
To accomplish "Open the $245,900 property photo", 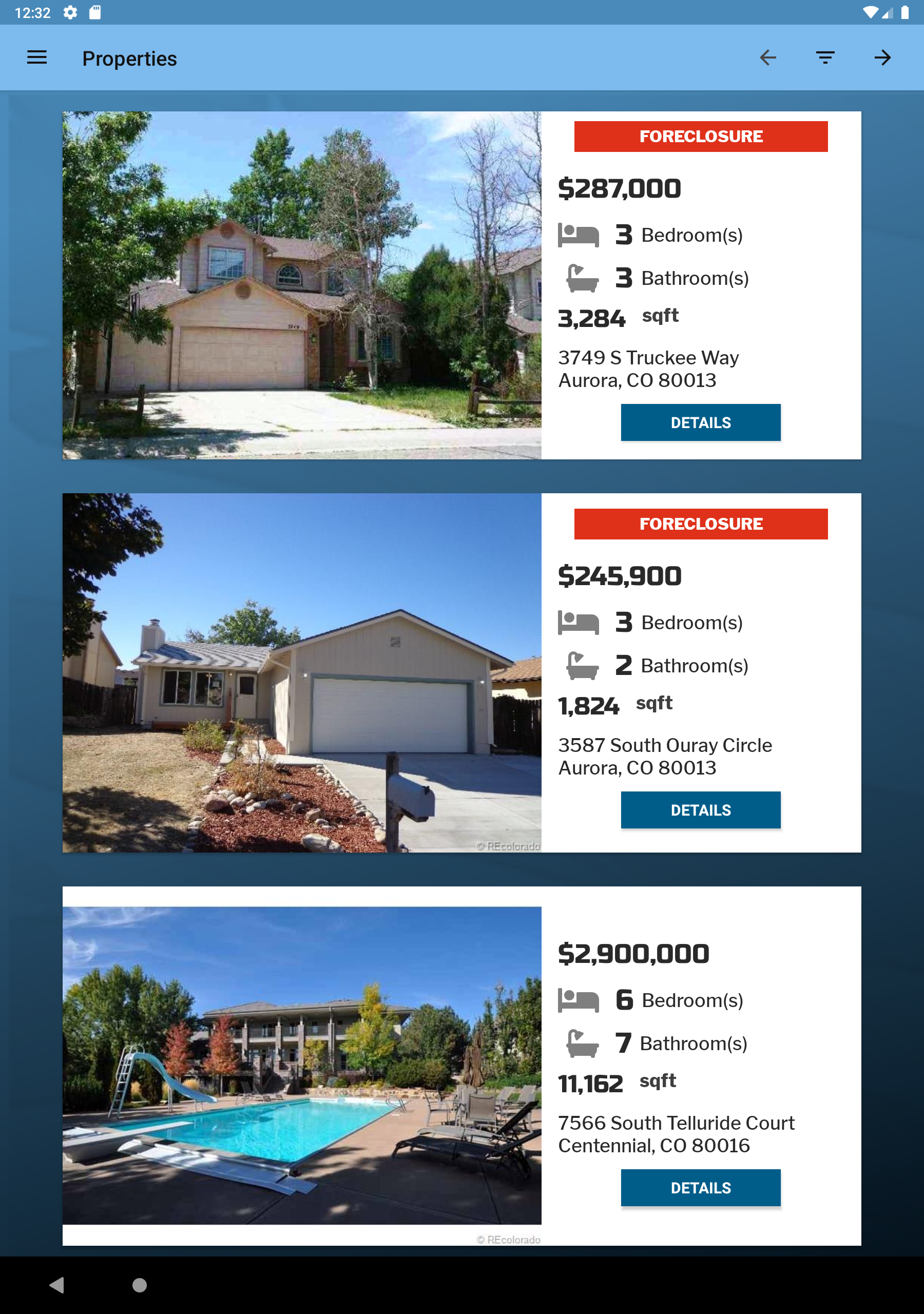I will coord(302,672).
